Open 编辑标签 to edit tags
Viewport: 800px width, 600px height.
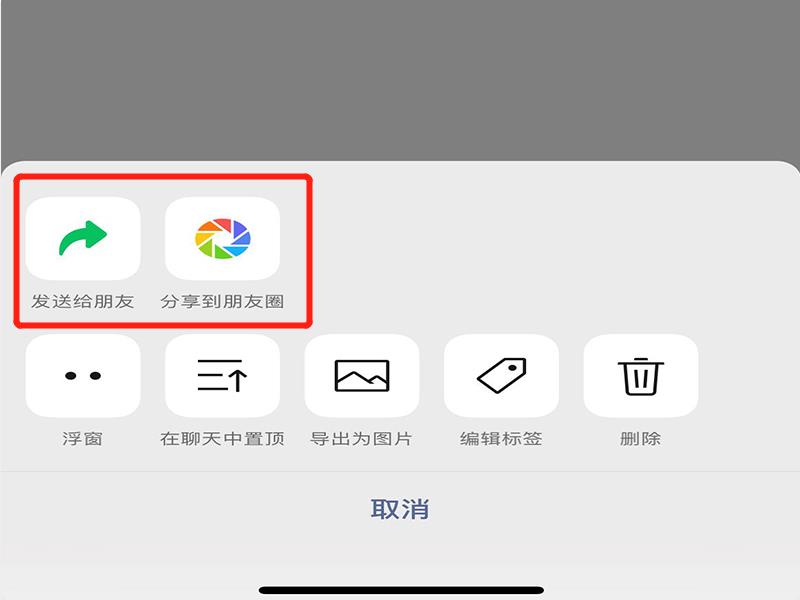click(x=501, y=376)
